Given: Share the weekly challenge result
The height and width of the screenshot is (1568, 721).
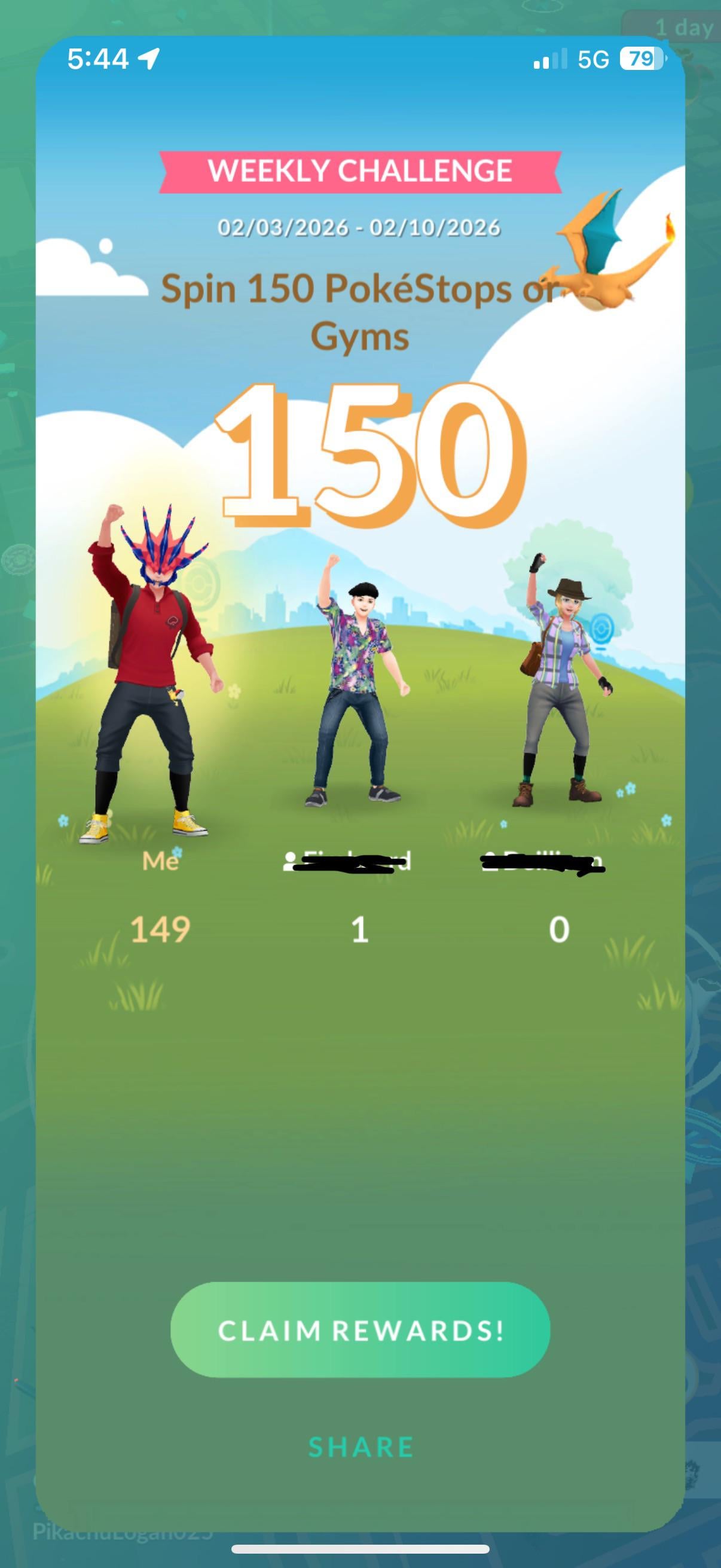Looking at the screenshot, I should click(x=361, y=1447).
